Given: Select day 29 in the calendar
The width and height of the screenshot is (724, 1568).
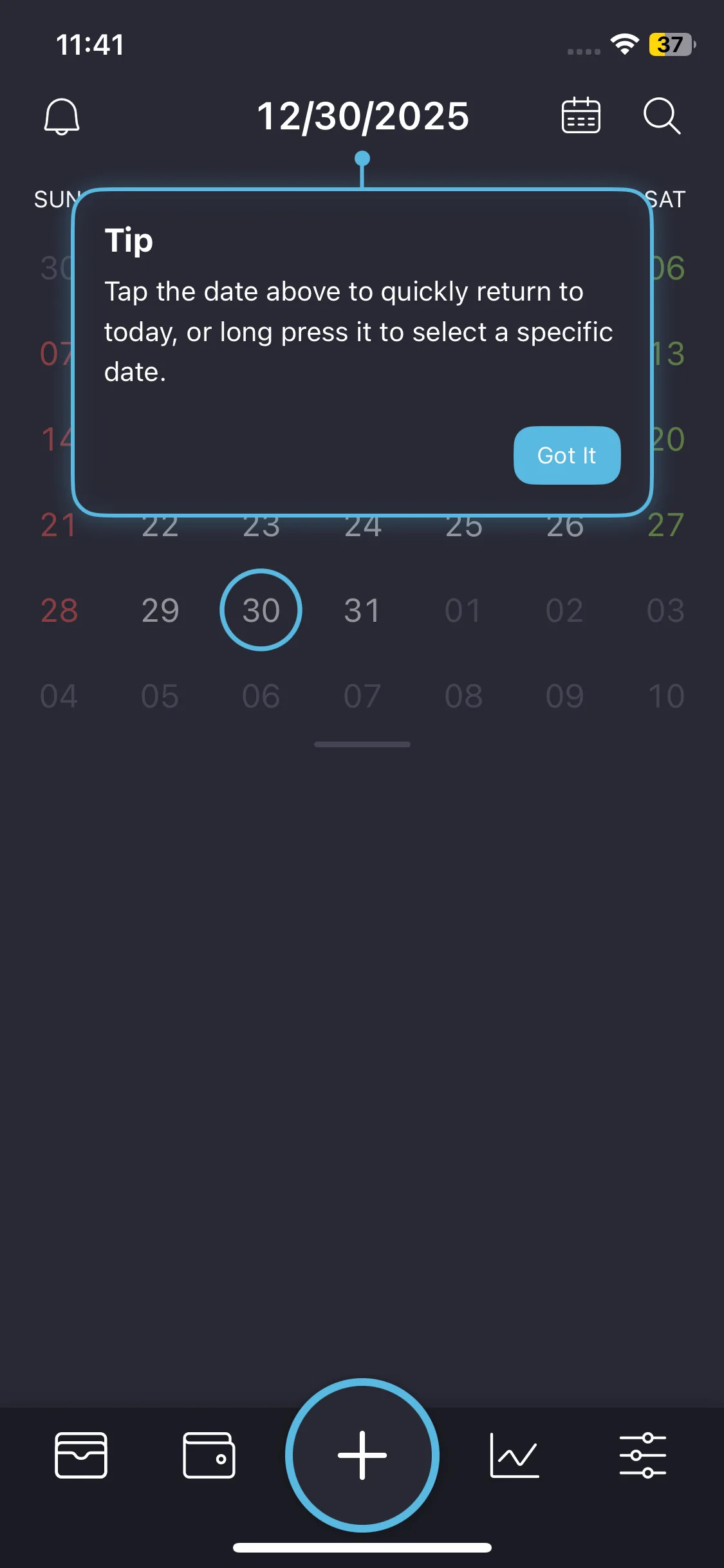Looking at the screenshot, I should pyautogui.click(x=160, y=610).
